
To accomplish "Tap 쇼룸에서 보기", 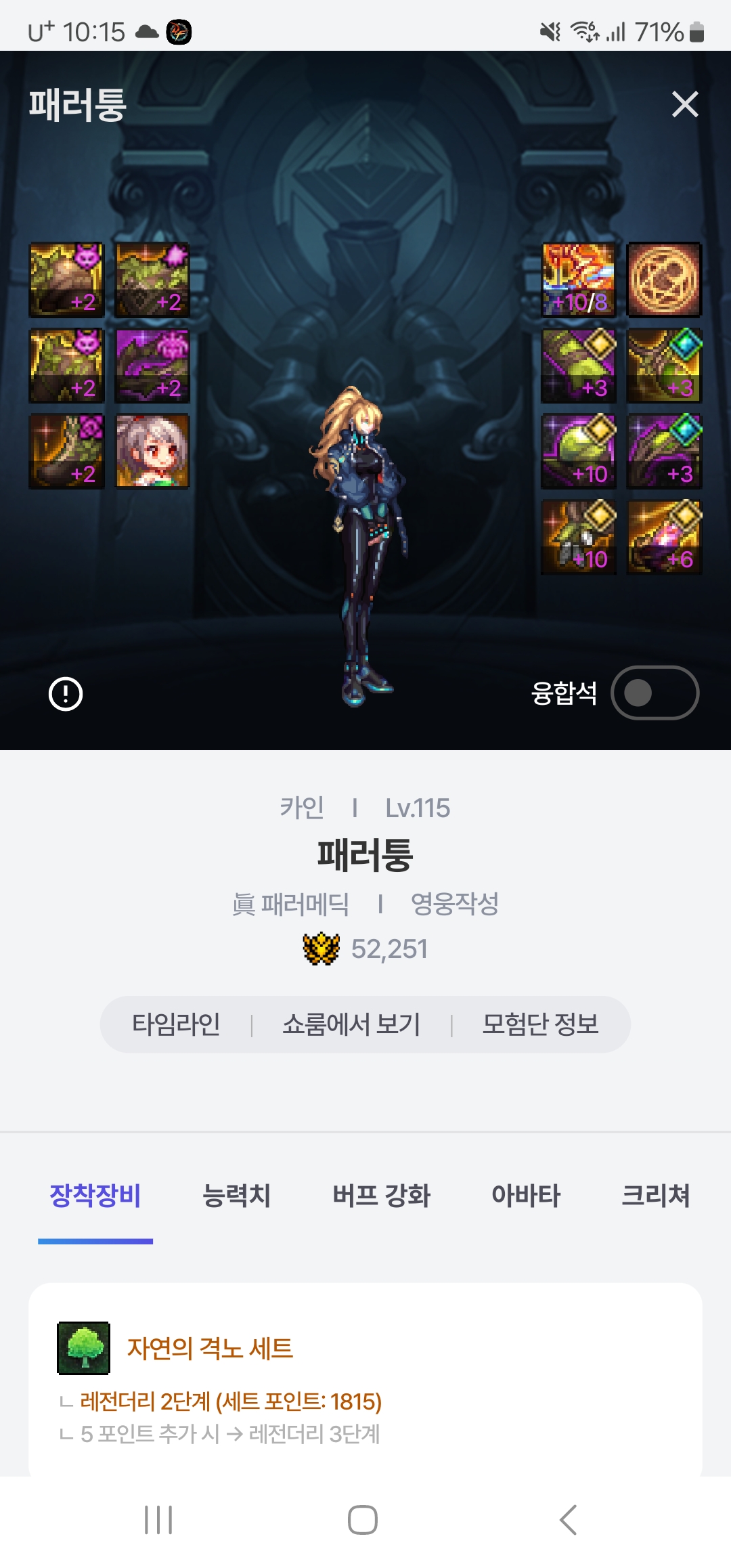I will (351, 1024).
